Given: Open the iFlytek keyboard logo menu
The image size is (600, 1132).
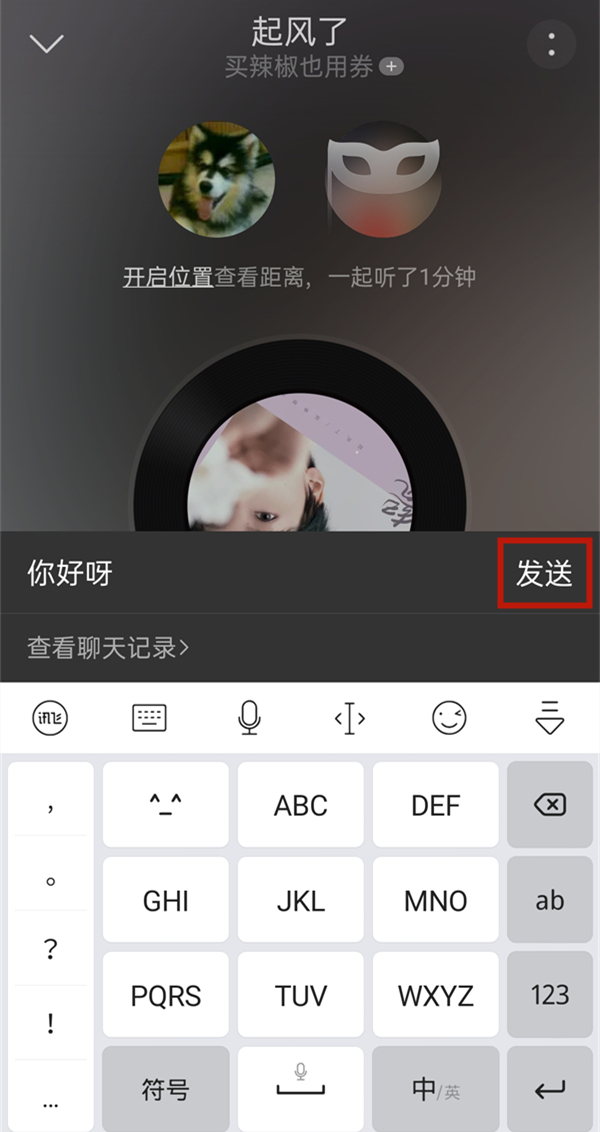Looking at the screenshot, I should pyautogui.click(x=50, y=718).
